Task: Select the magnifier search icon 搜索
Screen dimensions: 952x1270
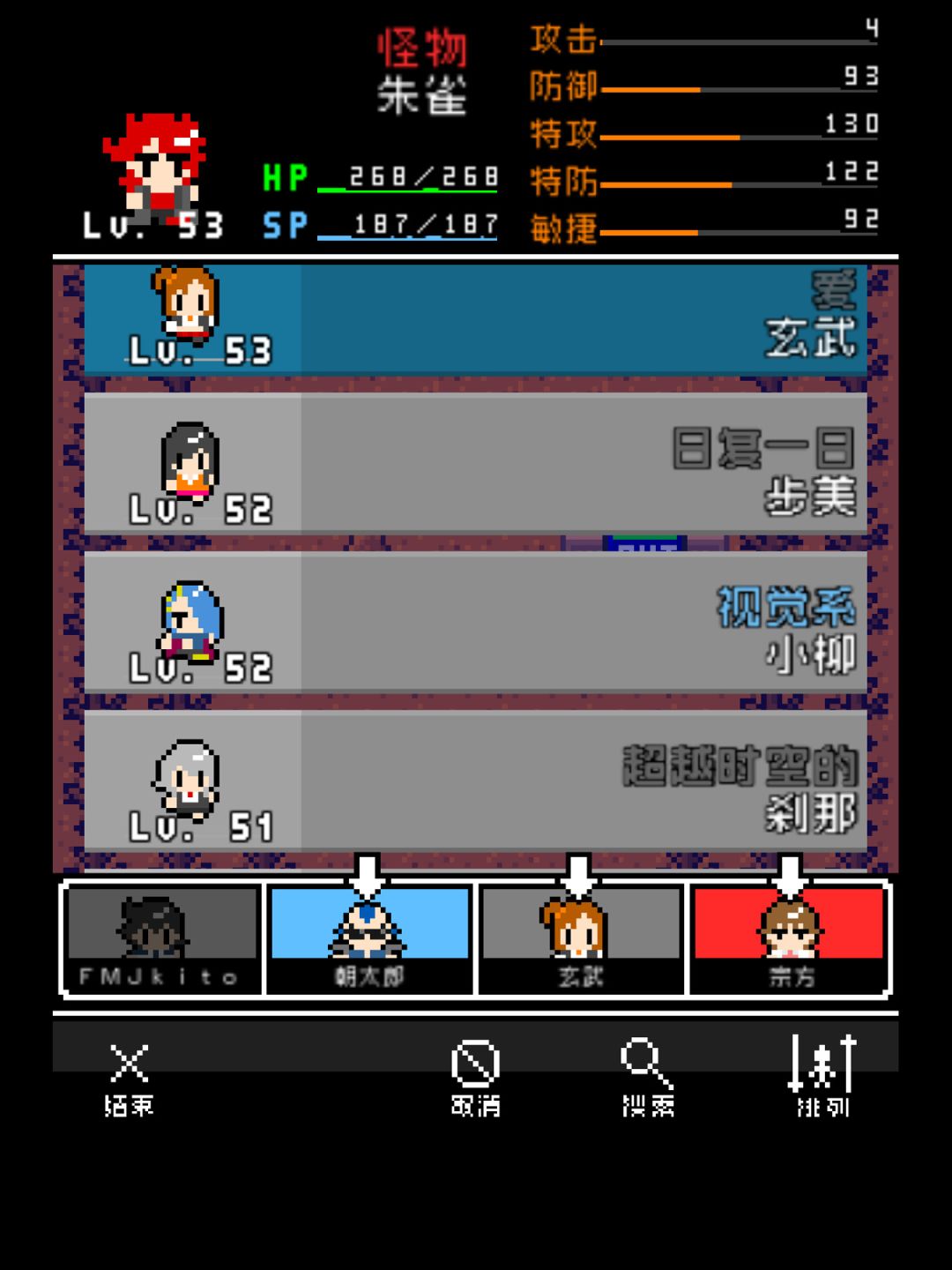Action: click(646, 1067)
